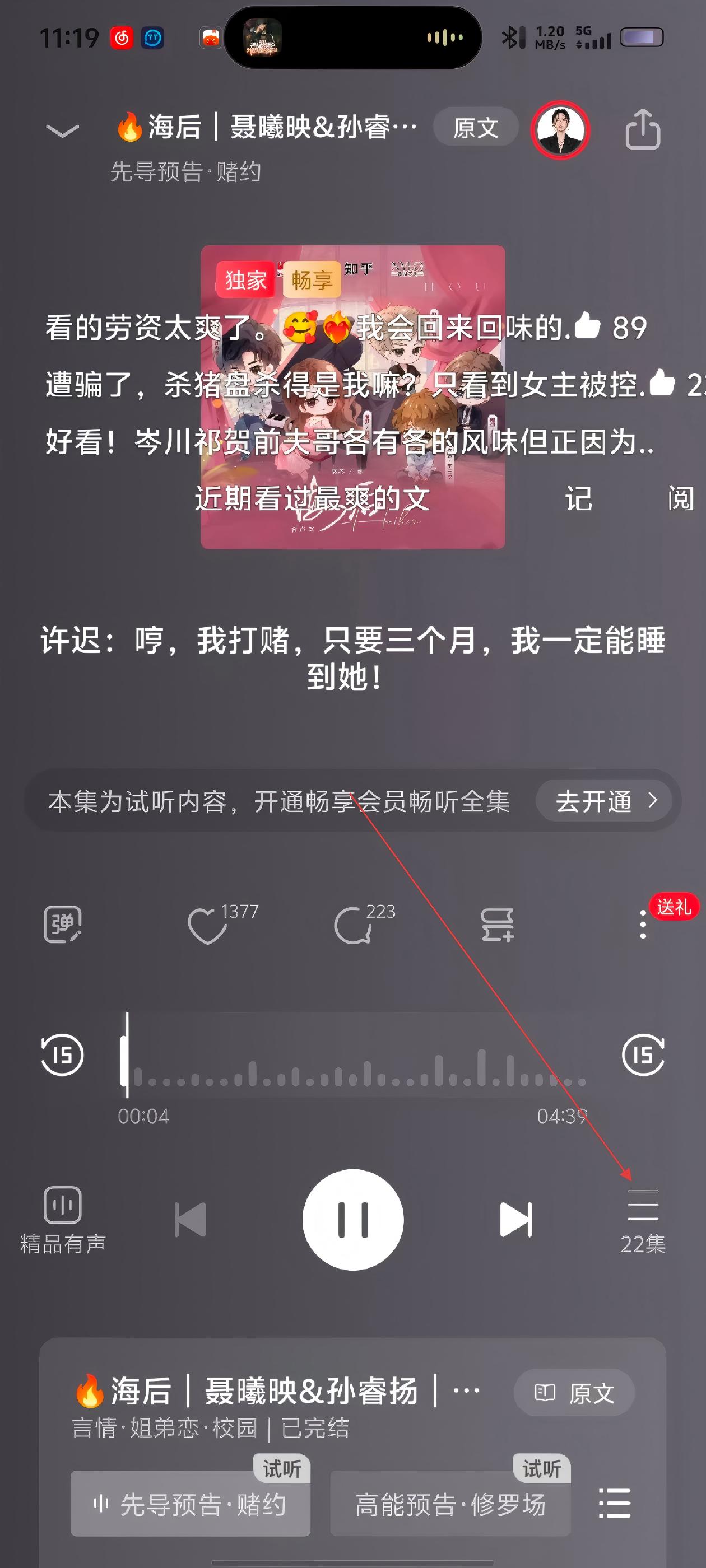The image size is (706, 1568).
Task: Rewind playback by 15 seconds
Action: (x=62, y=1055)
